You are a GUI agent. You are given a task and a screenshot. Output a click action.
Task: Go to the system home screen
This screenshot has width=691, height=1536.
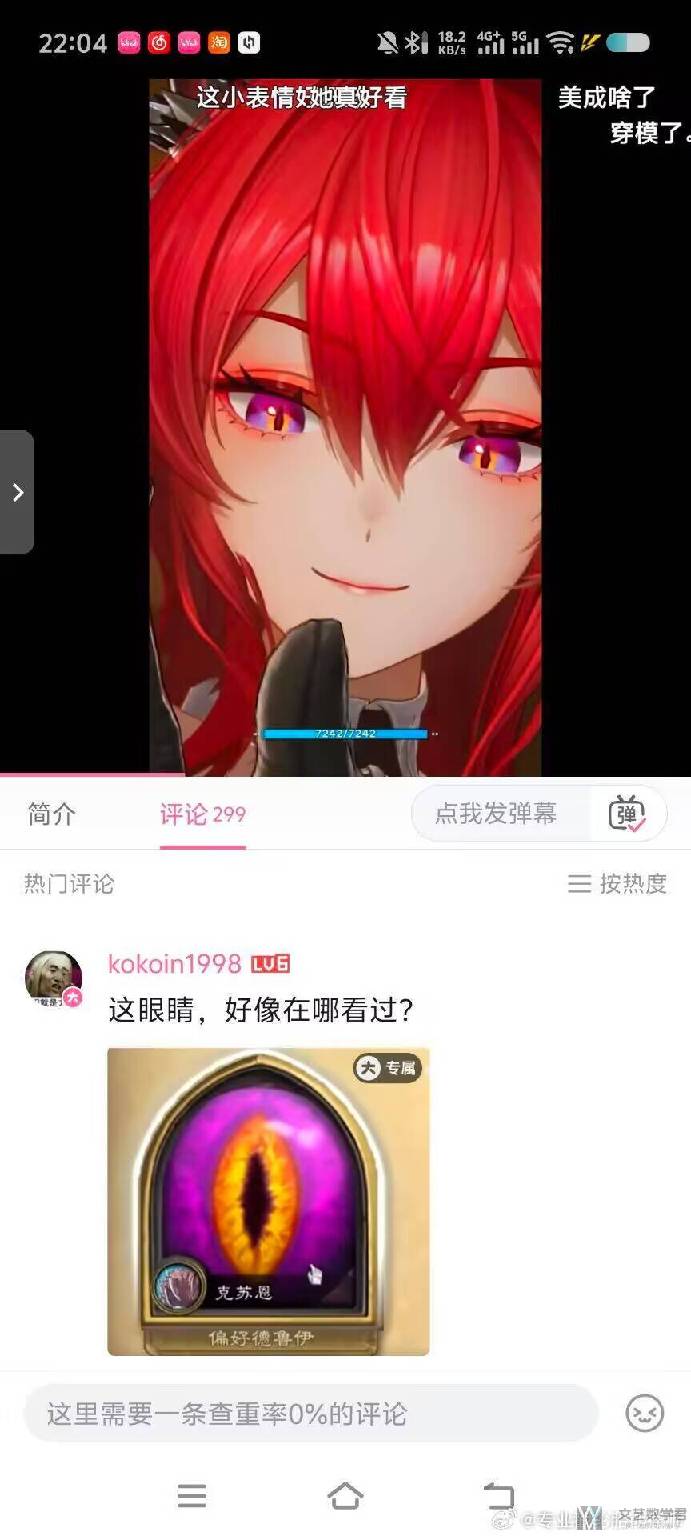[x=345, y=1496]
